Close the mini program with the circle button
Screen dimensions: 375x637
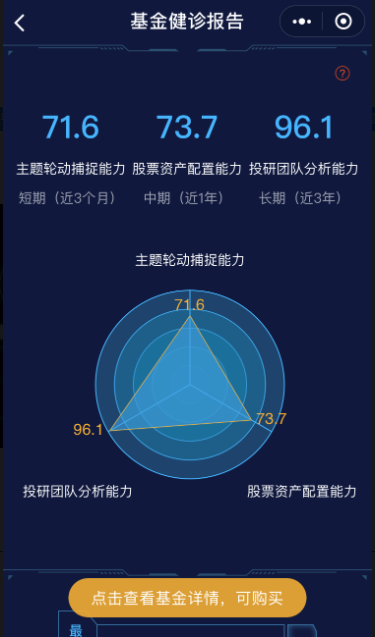(343, 22)
